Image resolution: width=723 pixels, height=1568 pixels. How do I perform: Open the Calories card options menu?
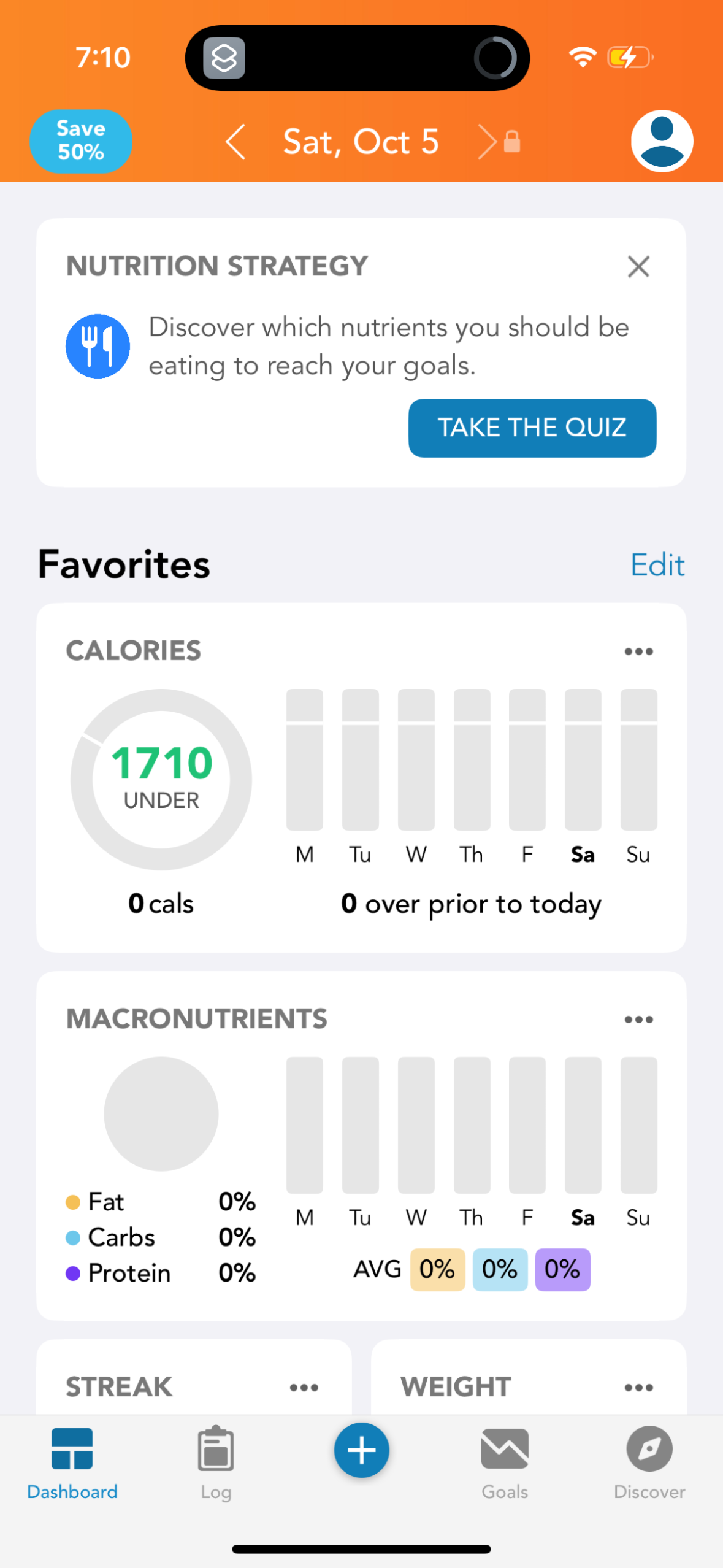(x=638, y=651)
